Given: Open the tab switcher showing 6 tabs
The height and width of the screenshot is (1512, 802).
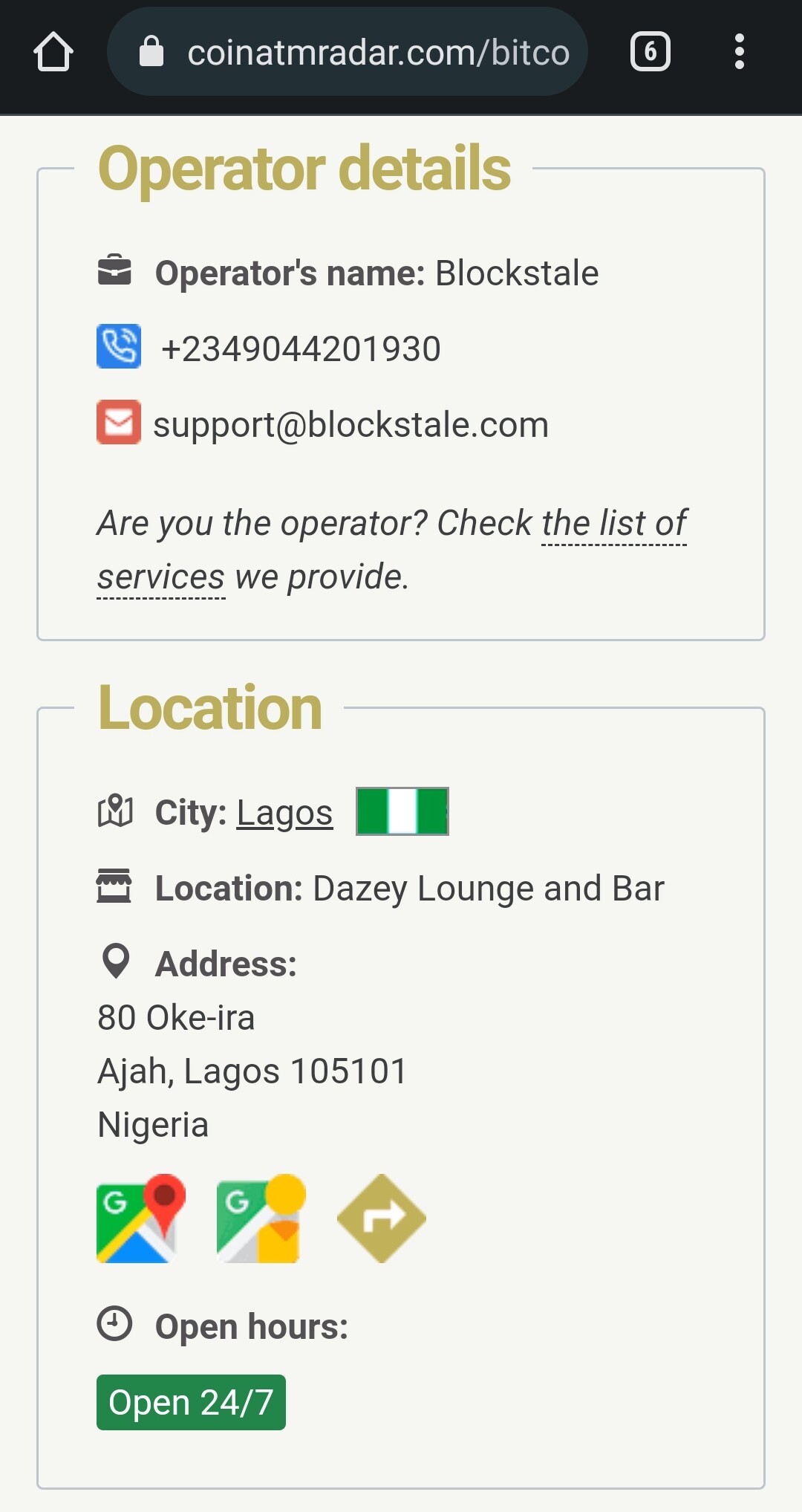Looking at the screenshot, I should [x=651, y=52].
